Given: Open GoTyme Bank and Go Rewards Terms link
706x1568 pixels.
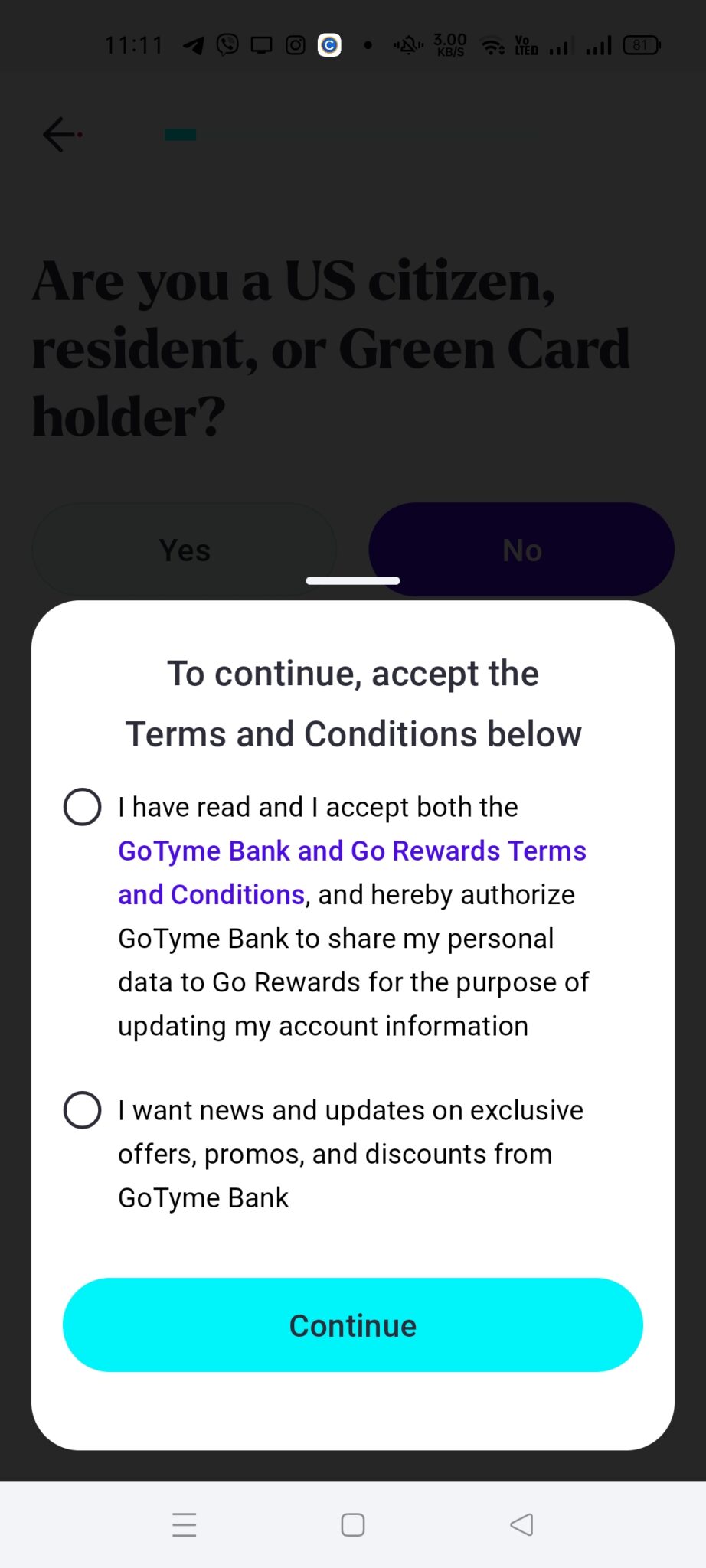Looking at the screenshot, I should [351, 851].
